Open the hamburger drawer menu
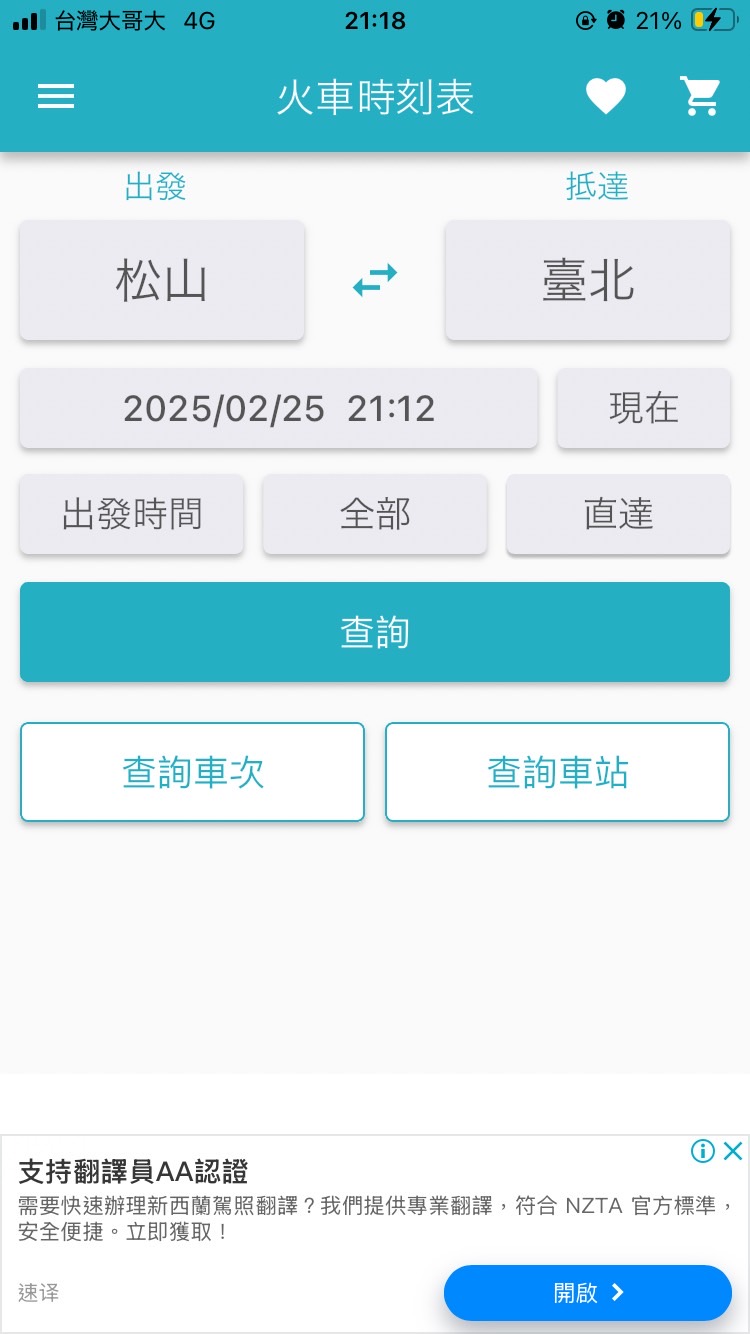750x1334 pixels. (56, 96)
